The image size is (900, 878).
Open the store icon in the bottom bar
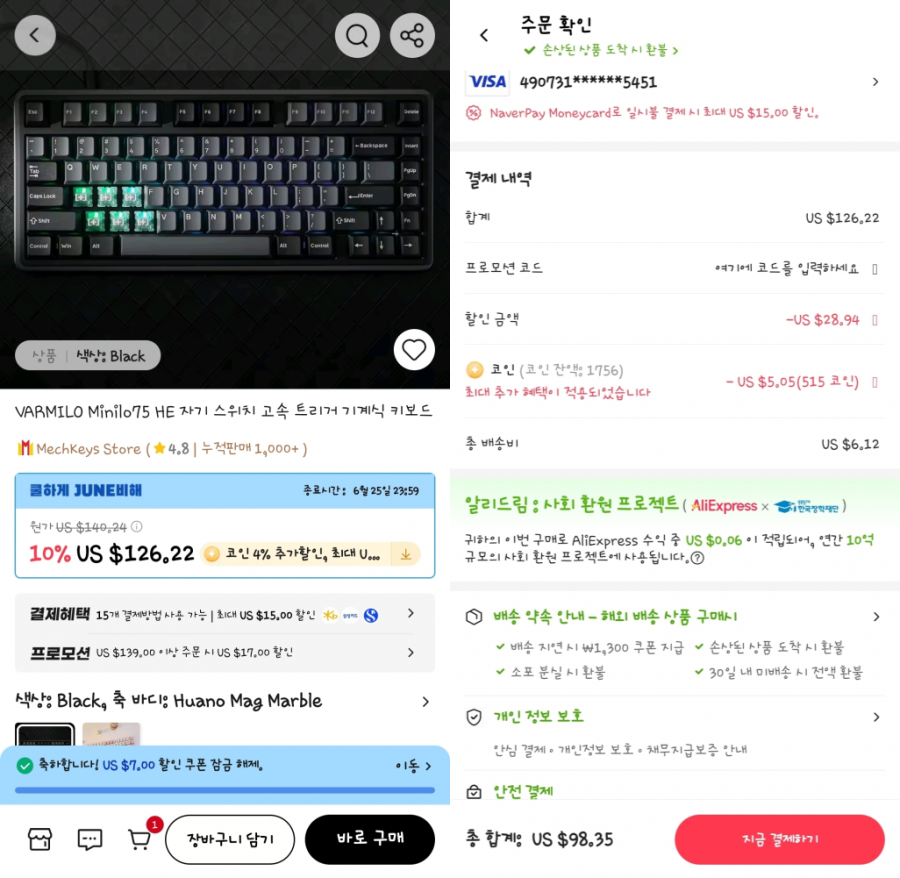point(39,839)
